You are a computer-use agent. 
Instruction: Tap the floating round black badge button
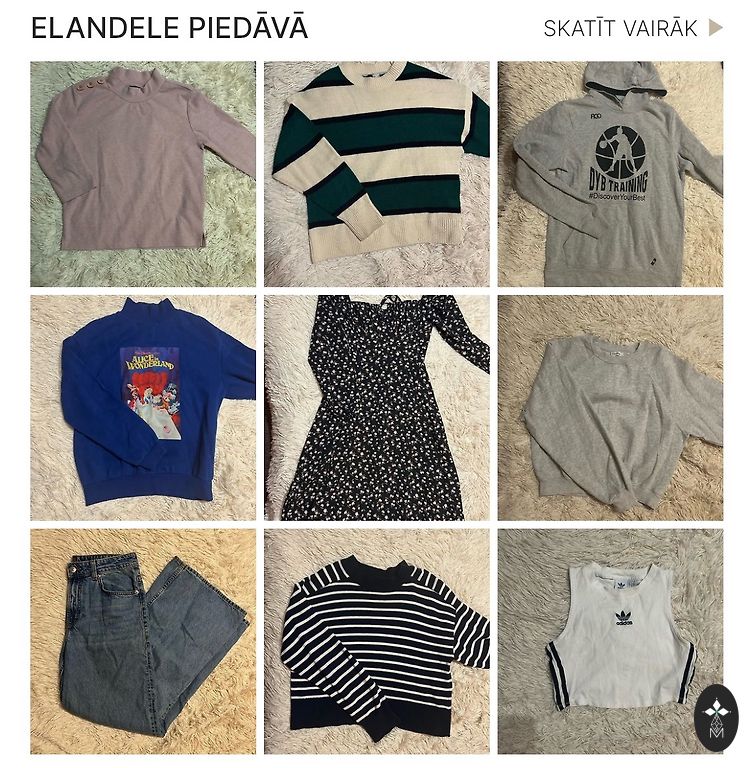tap(716, 718)
